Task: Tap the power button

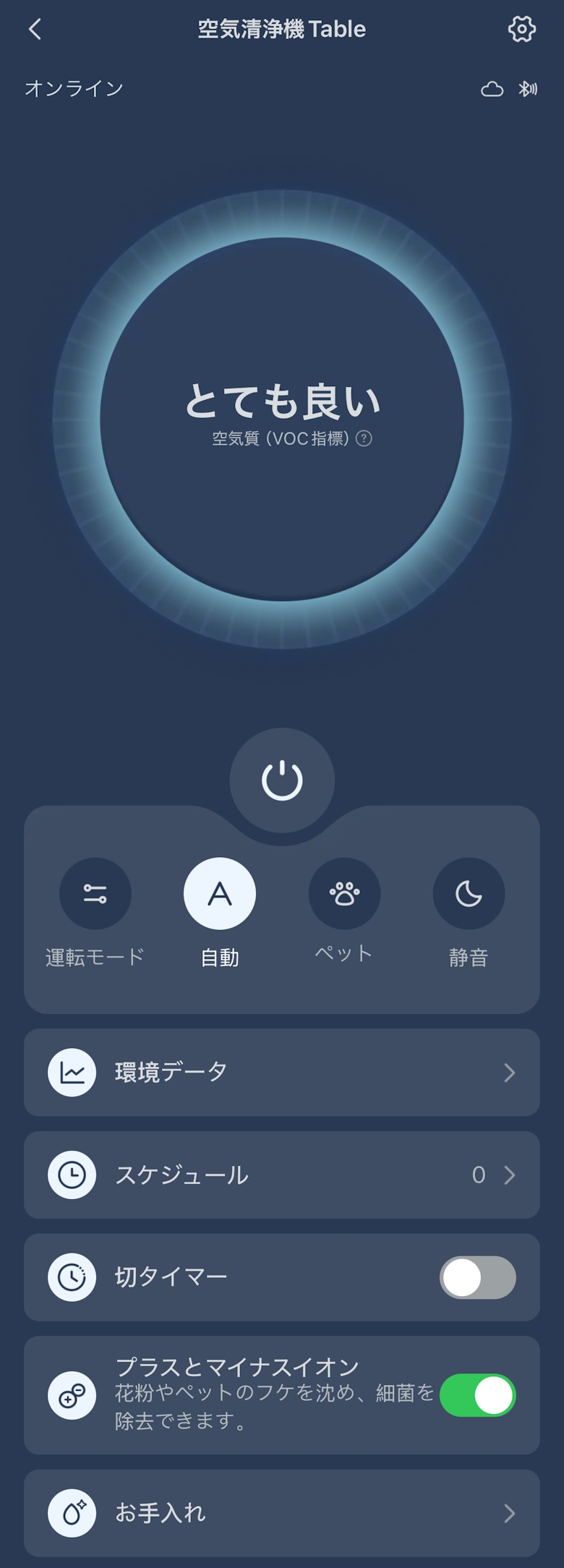Action: click(282, 780)
